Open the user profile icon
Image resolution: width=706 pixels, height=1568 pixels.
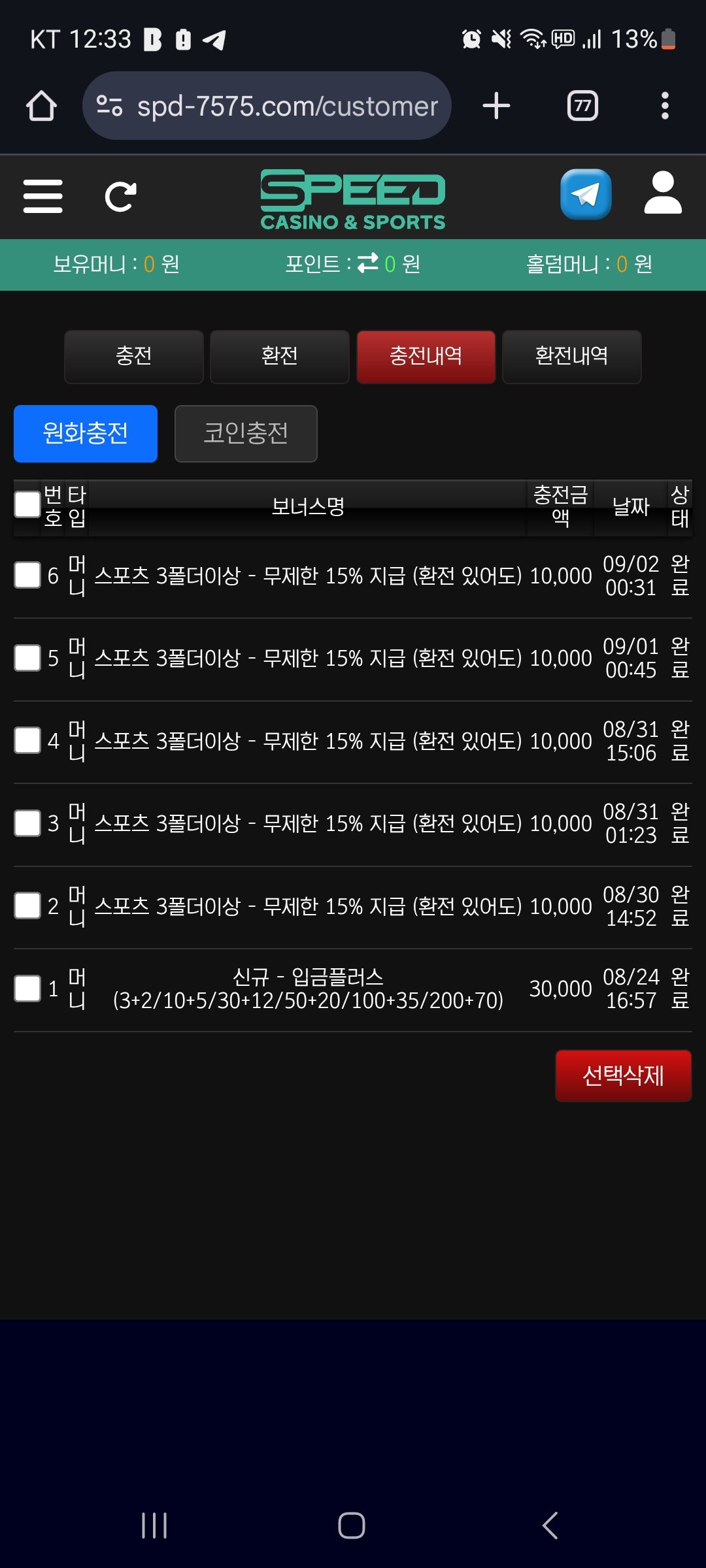(x=663, y=194)
